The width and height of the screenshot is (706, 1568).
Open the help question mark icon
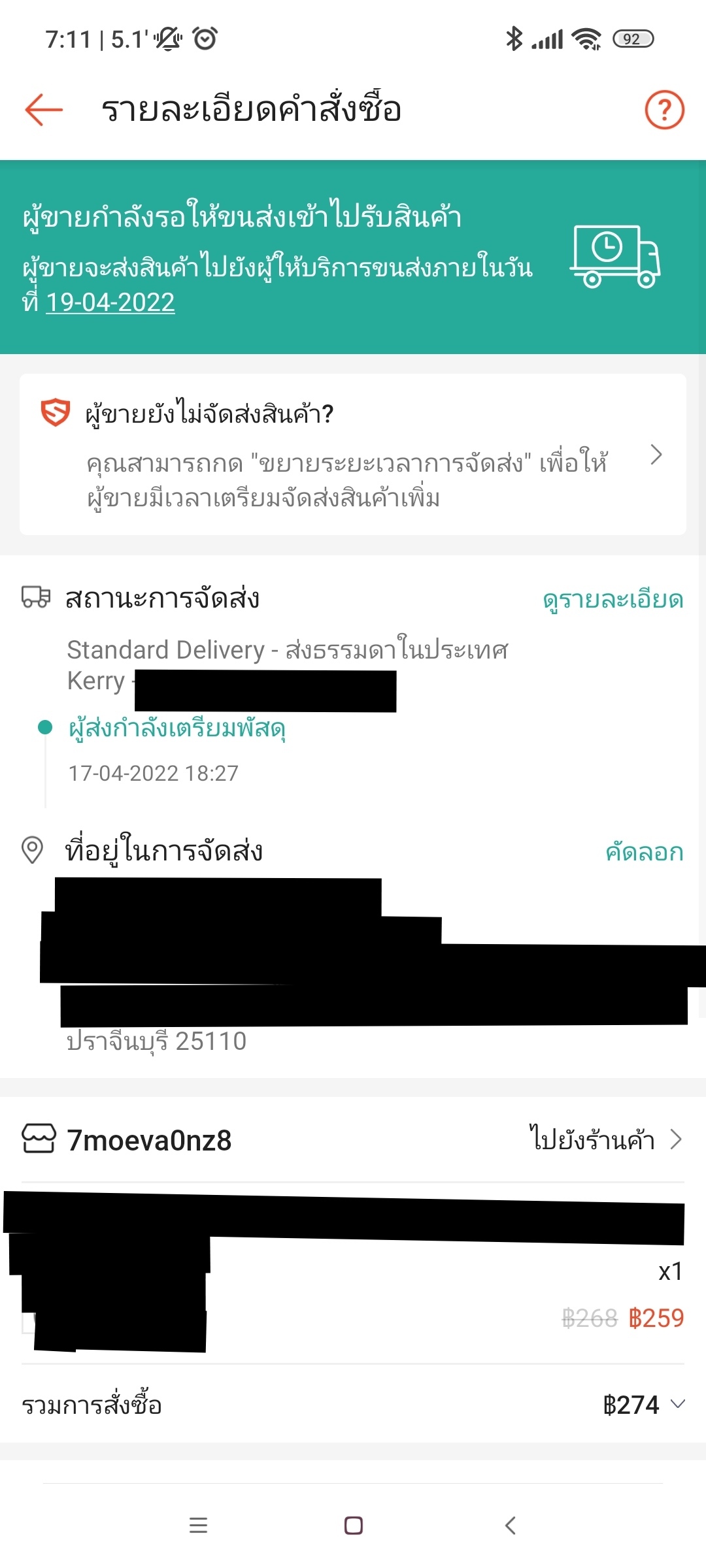[x=664, y=110]
